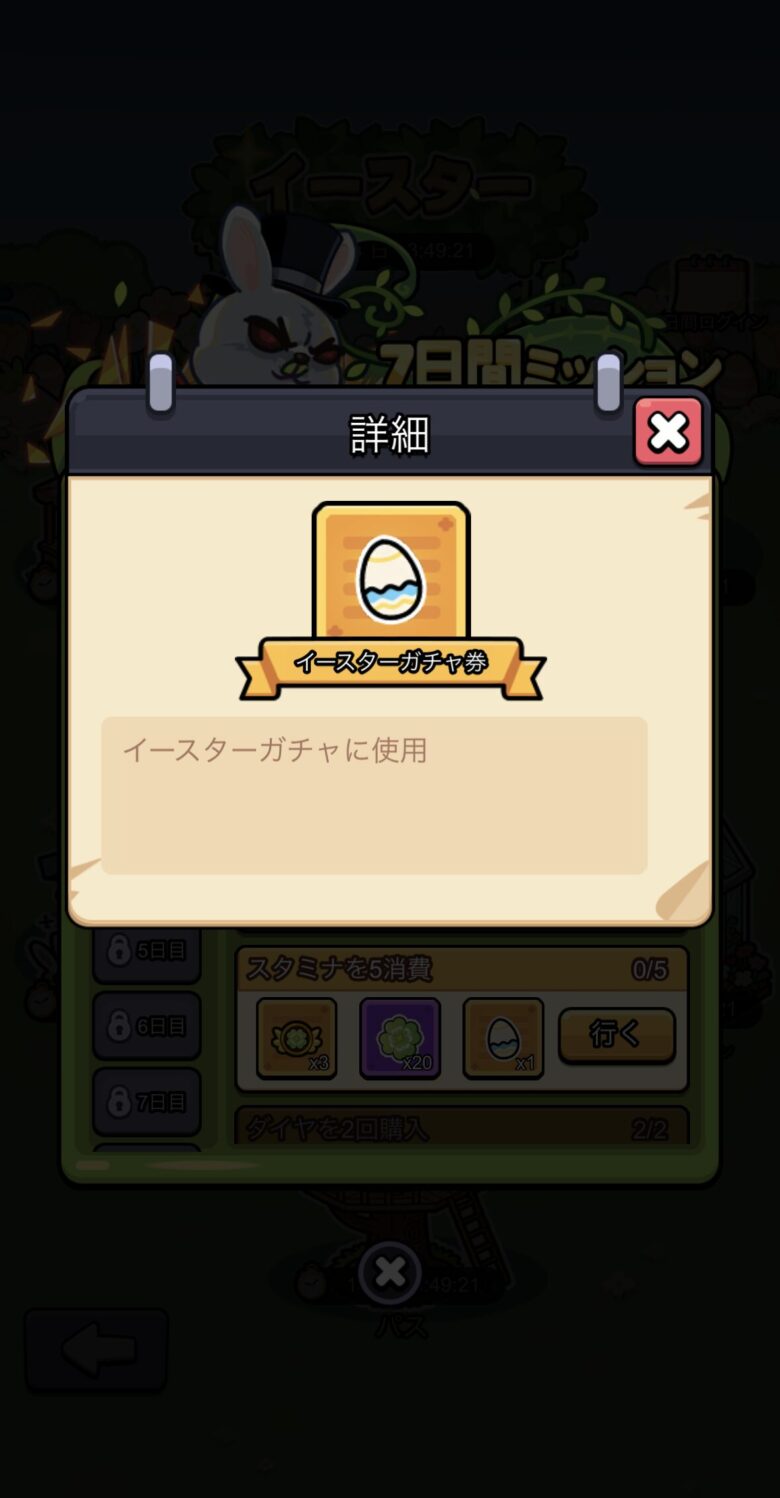Tap the X pass icon above パス
The image size is (780, 1498).
(390, 1272)
